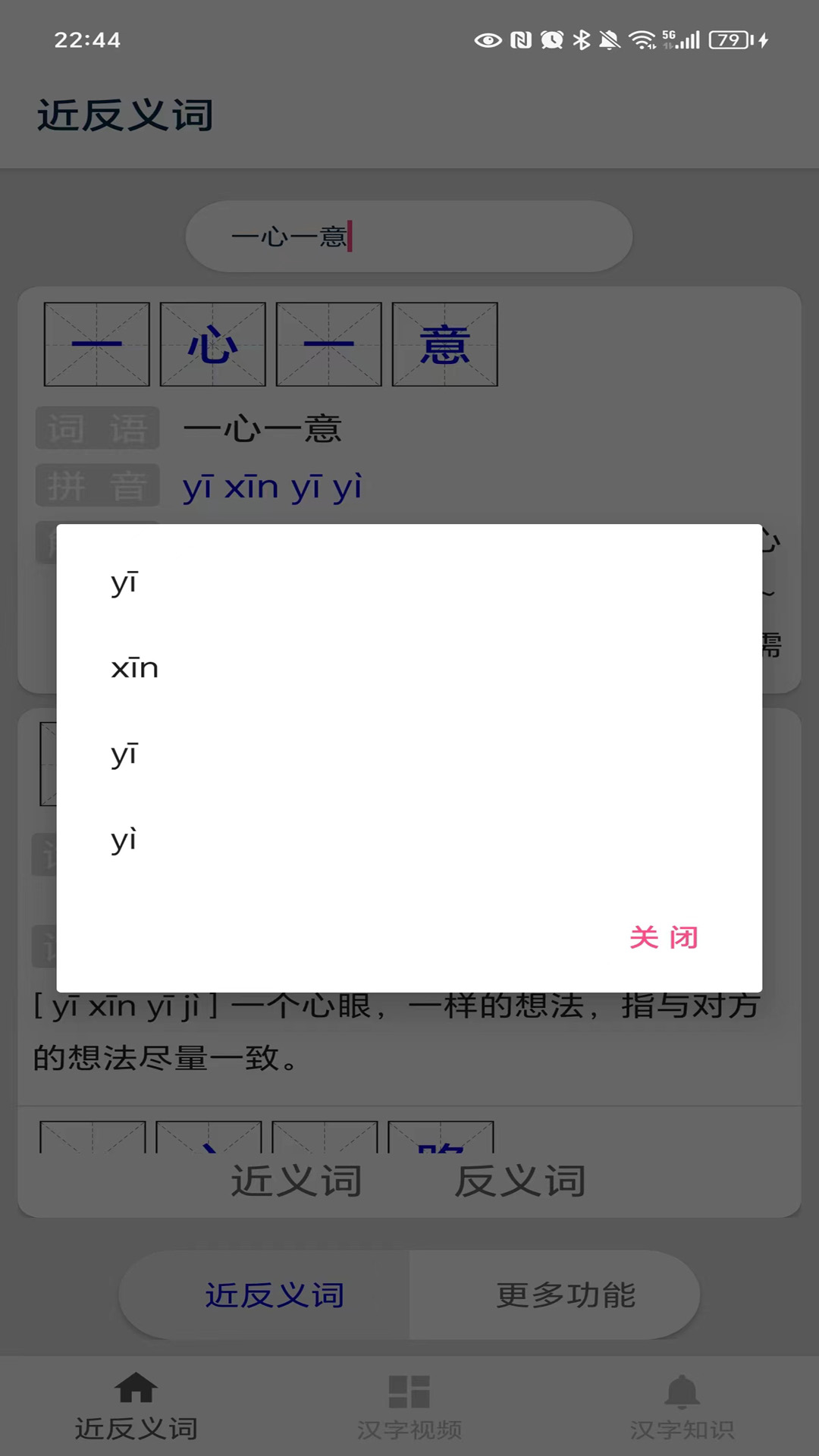Select the 近反义词 toggle button above navigation
Viewport: 819px width, 1456px height.
point(276,1296)
